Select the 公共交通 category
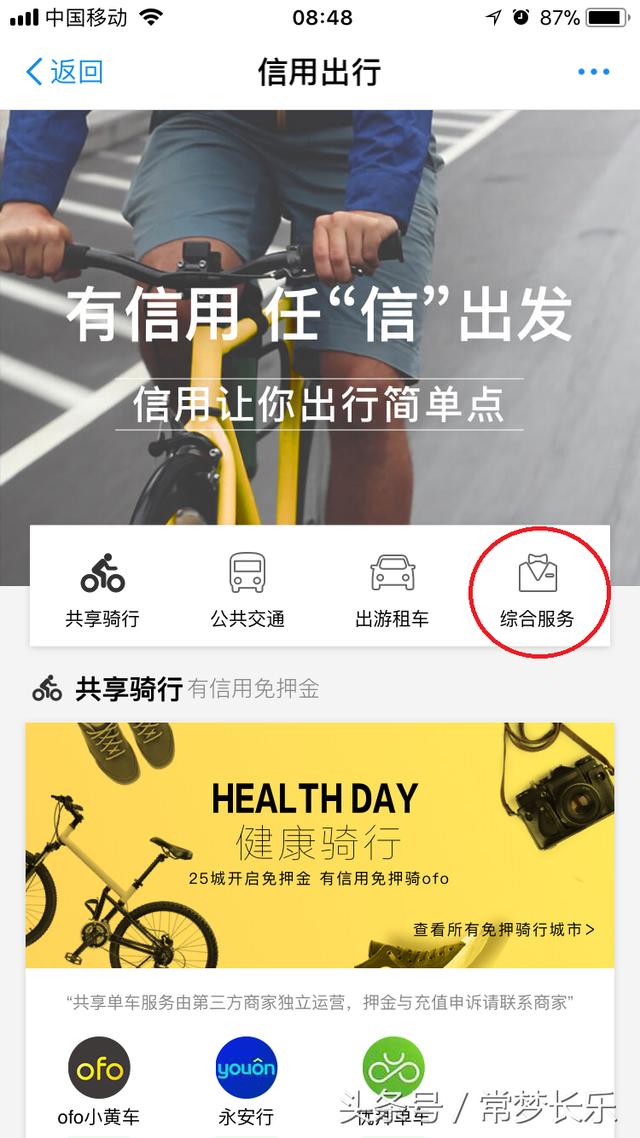This screenshot has width=640, height=1138. coord(247,588)
